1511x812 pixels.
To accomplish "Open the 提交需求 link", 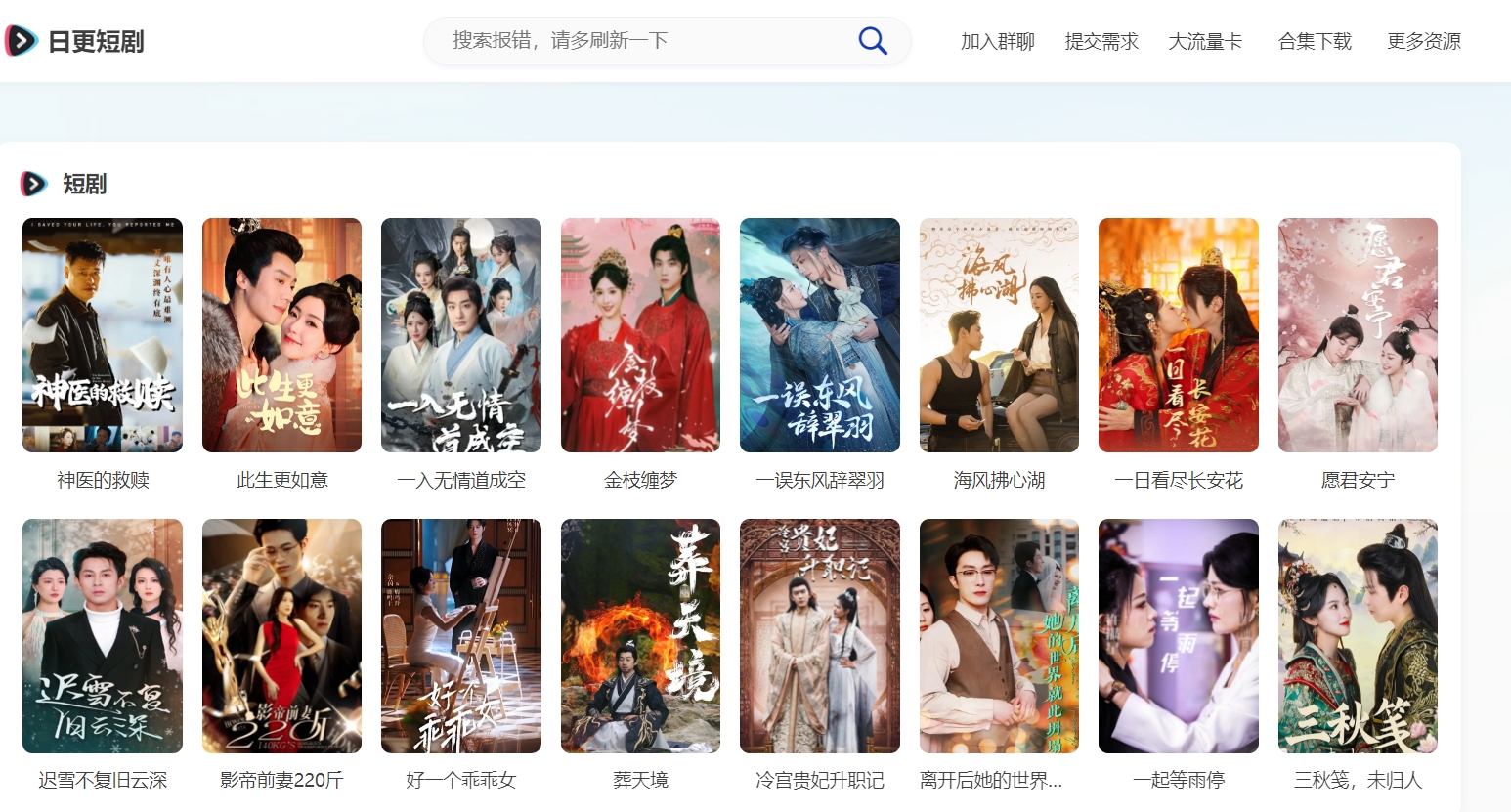I will click(x=1101, y=41).
